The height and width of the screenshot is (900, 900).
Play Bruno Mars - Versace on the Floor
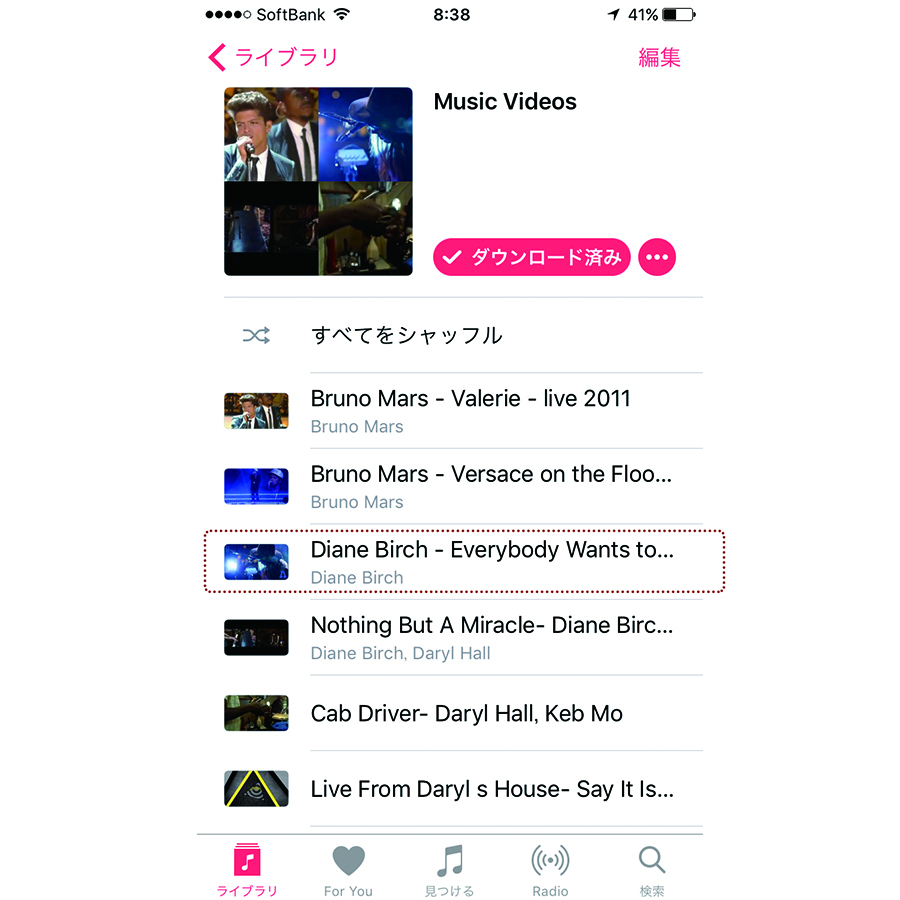pos(490,486)
